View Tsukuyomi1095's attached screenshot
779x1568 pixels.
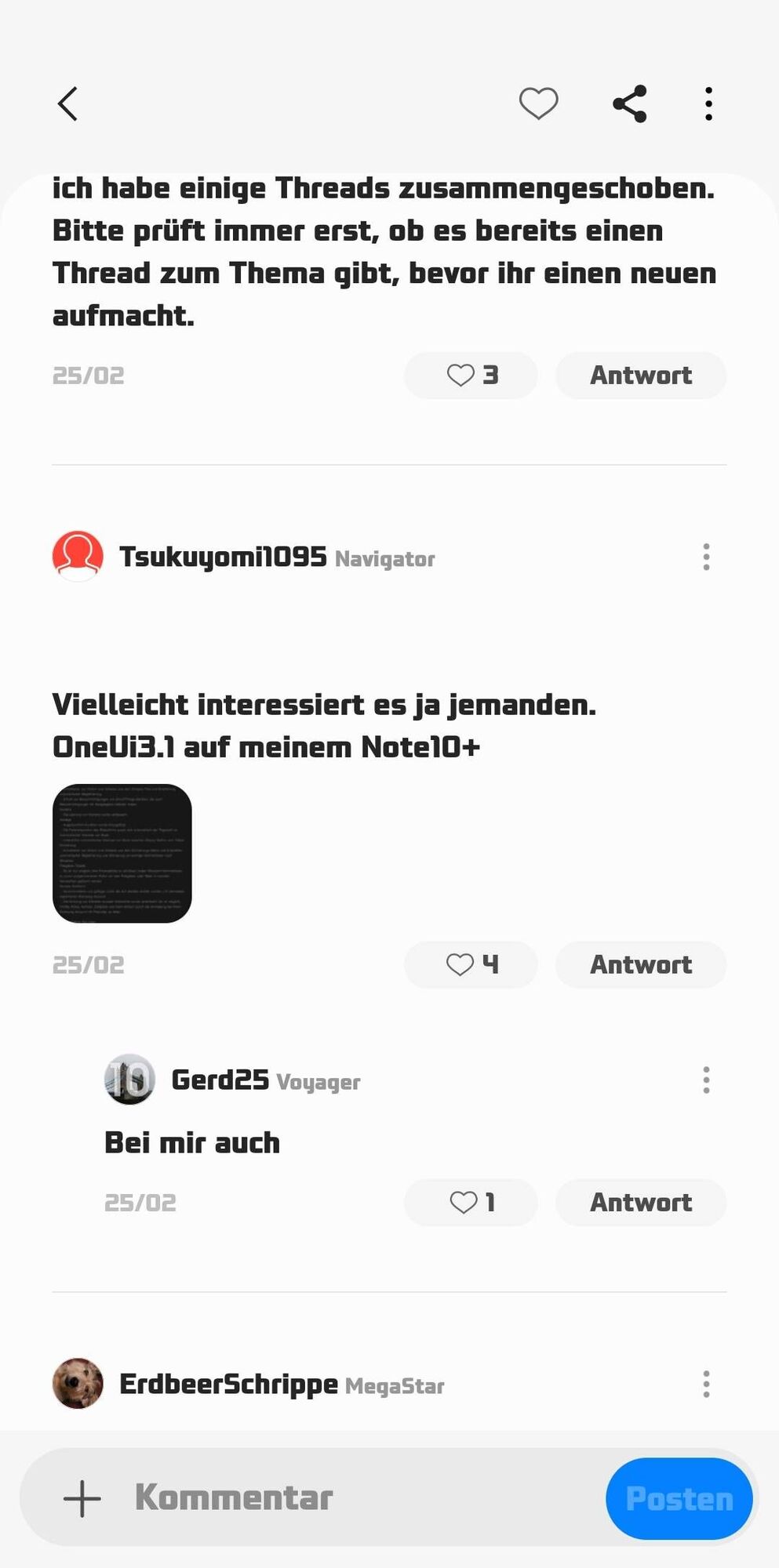tap(122, 853)
